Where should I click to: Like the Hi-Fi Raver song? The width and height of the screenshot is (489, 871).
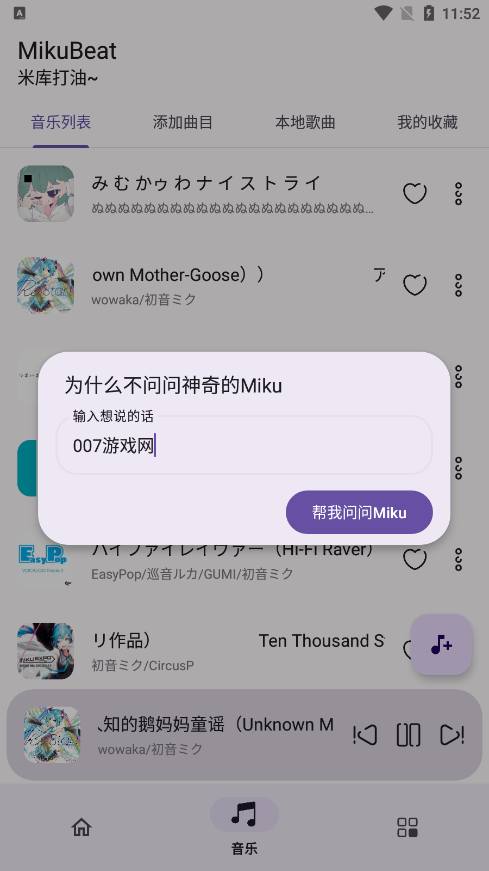415,559
